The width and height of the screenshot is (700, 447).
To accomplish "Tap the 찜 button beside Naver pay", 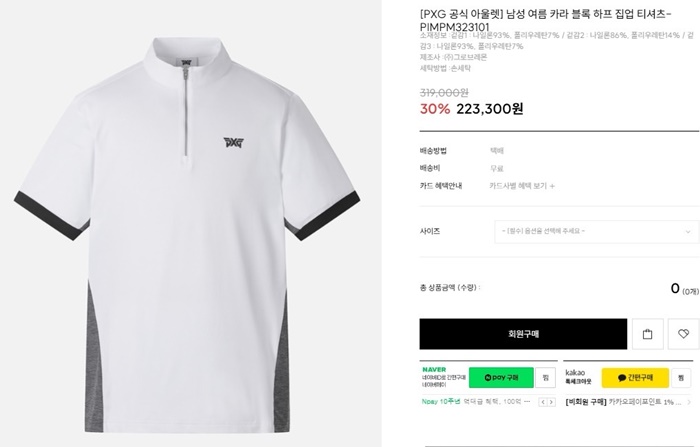I will [545, 377].
